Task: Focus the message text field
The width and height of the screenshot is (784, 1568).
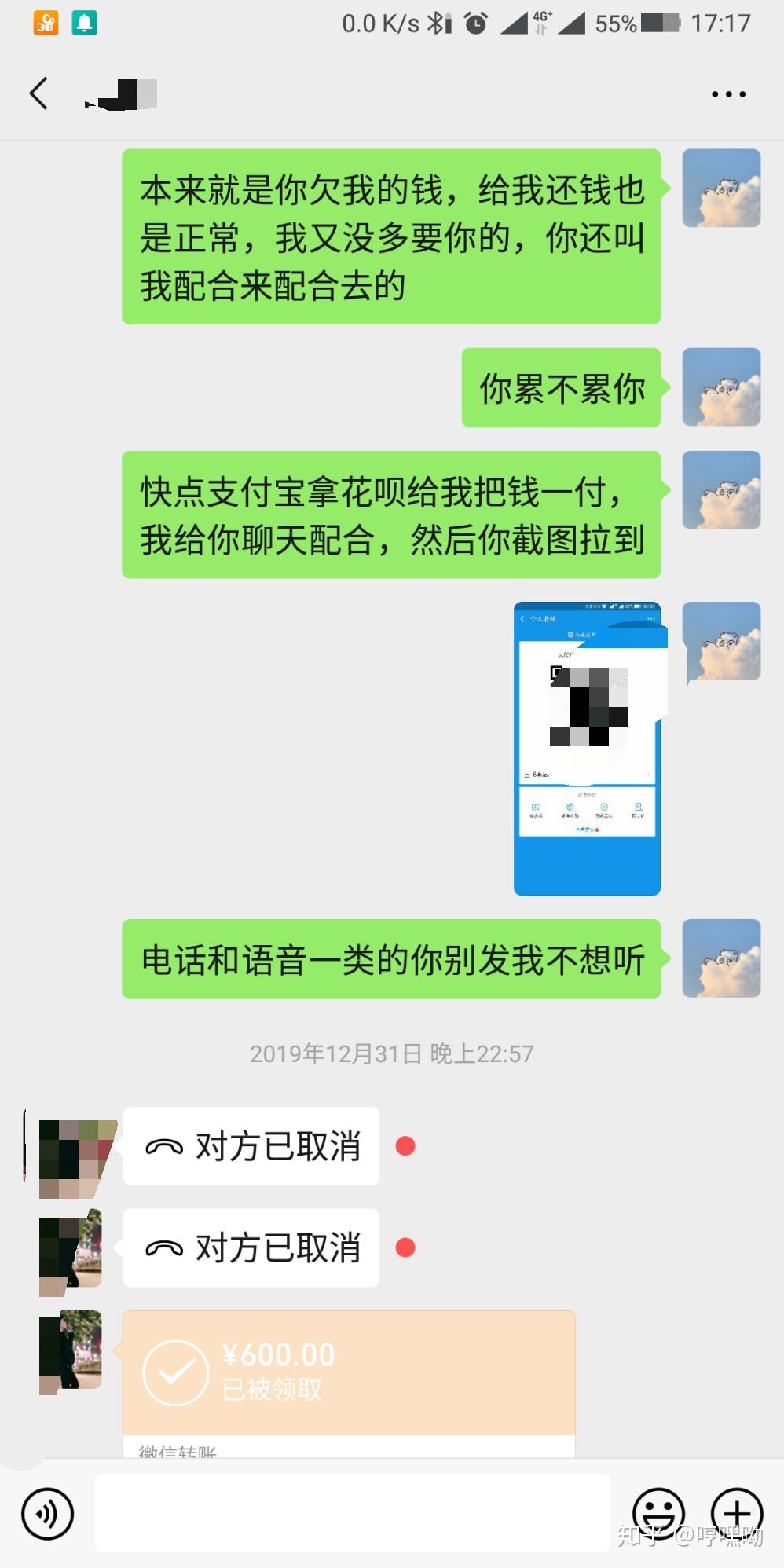Action: (353, 1513)
